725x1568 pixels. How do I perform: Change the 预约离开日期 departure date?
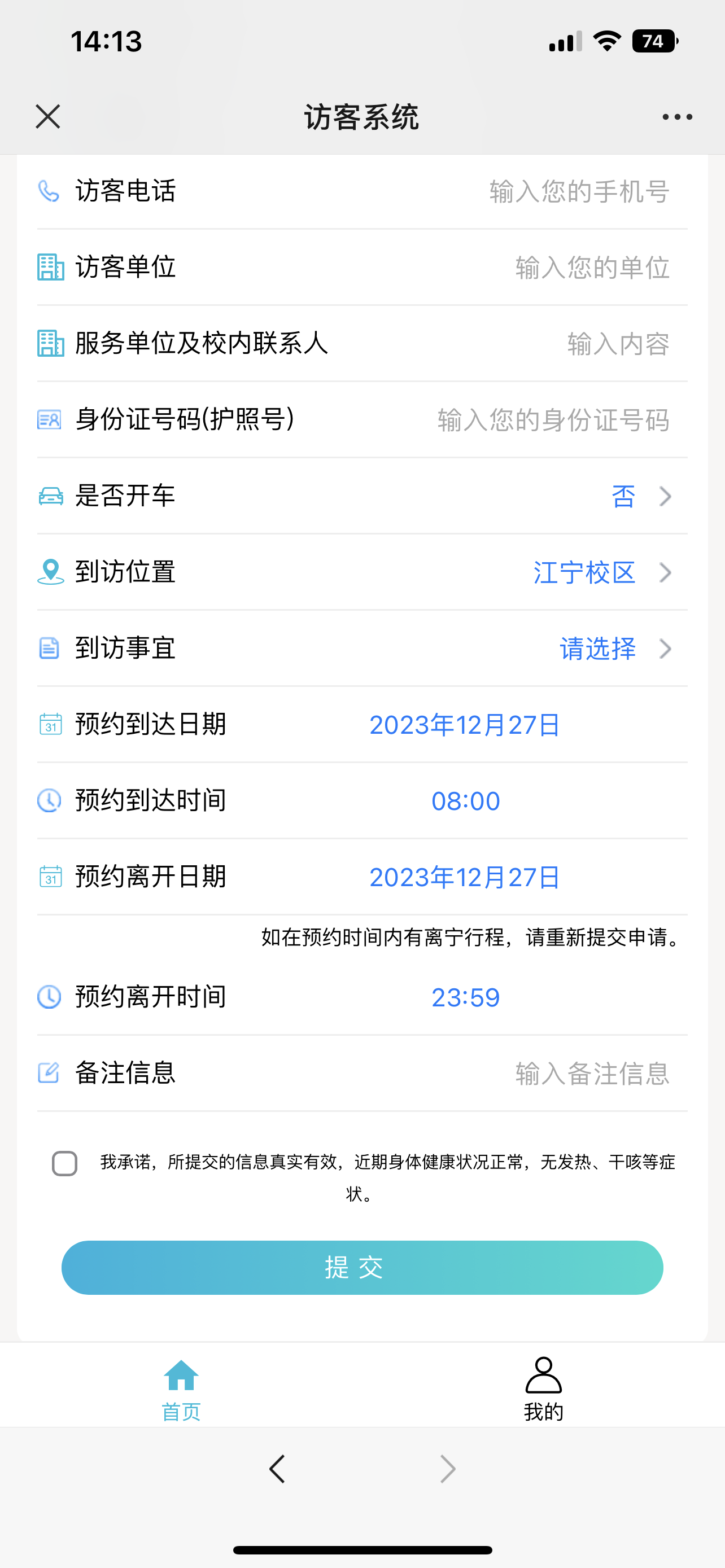465,877
